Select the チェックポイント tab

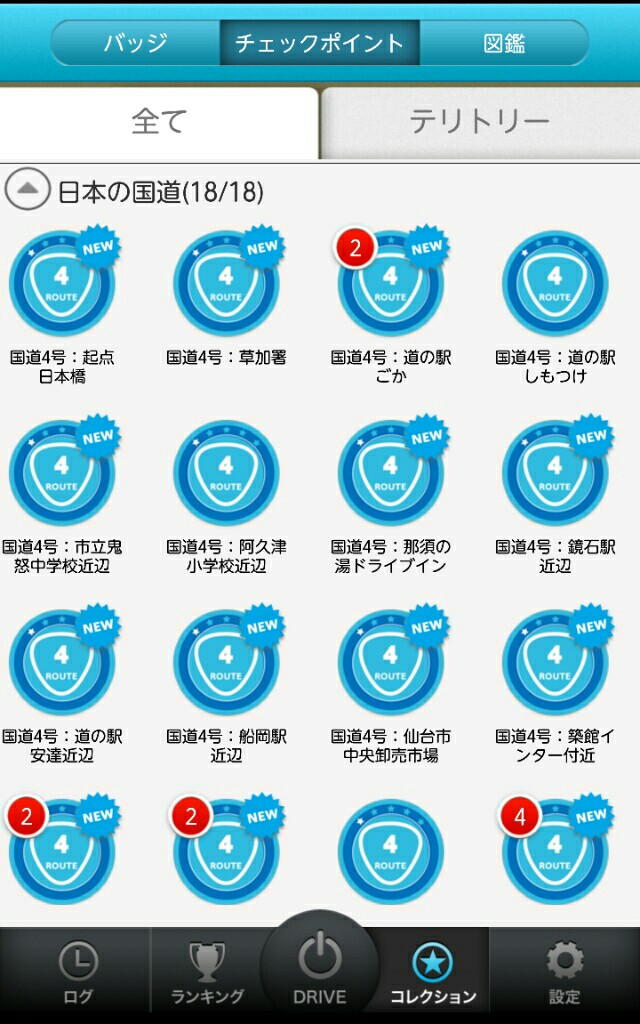[320, 43]
